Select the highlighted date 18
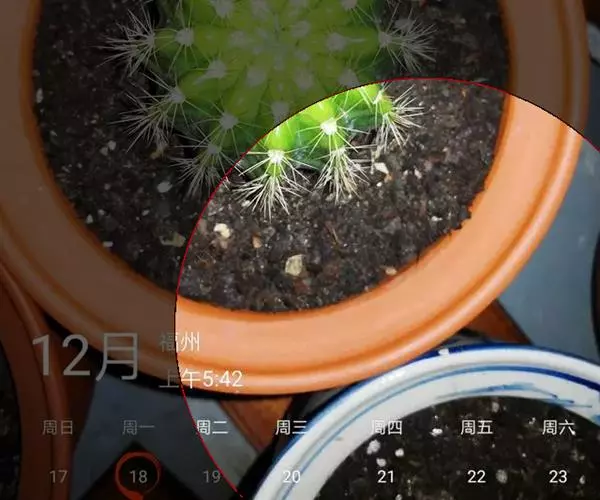The image size is (600, 500). click(138, 477)
